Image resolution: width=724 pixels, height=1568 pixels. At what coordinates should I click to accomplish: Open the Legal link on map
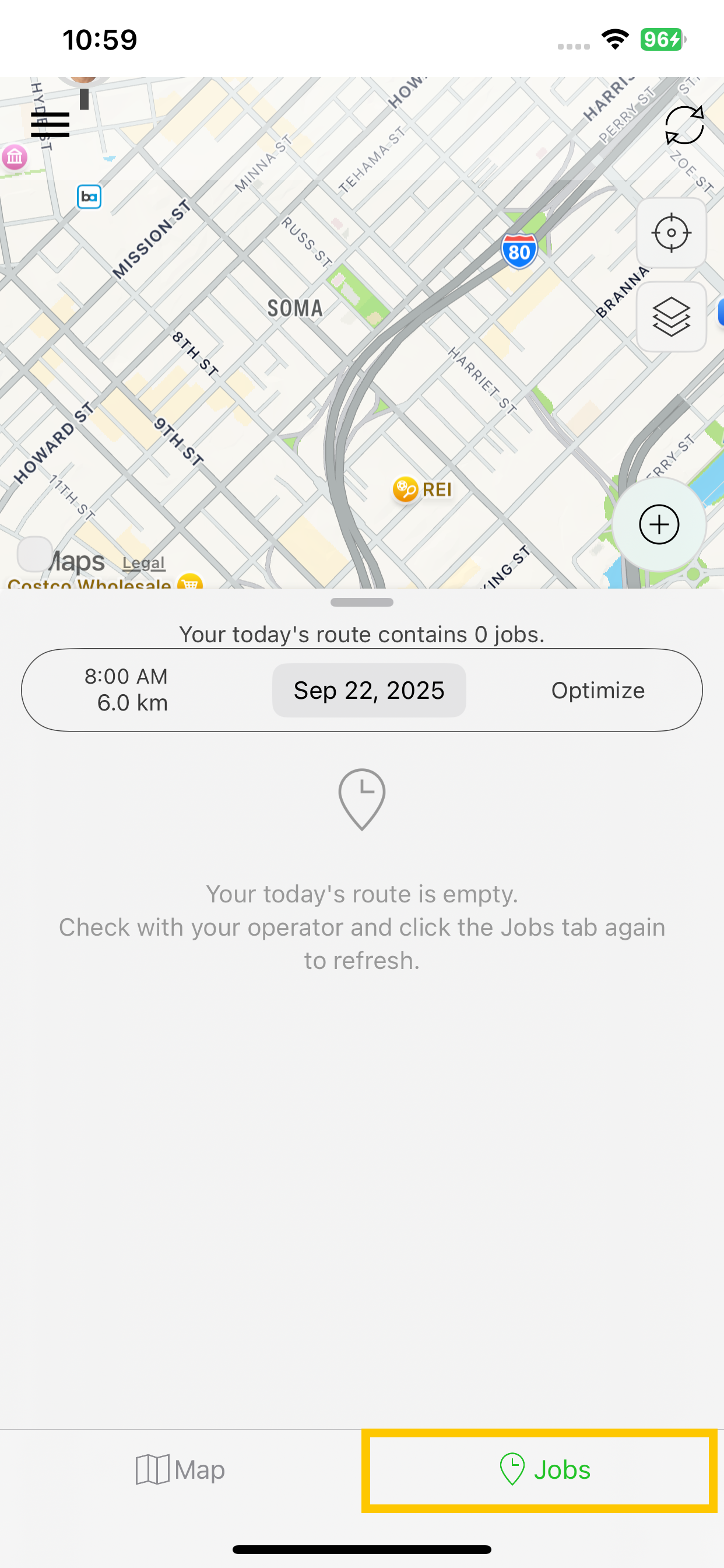[x=143, y=563]
